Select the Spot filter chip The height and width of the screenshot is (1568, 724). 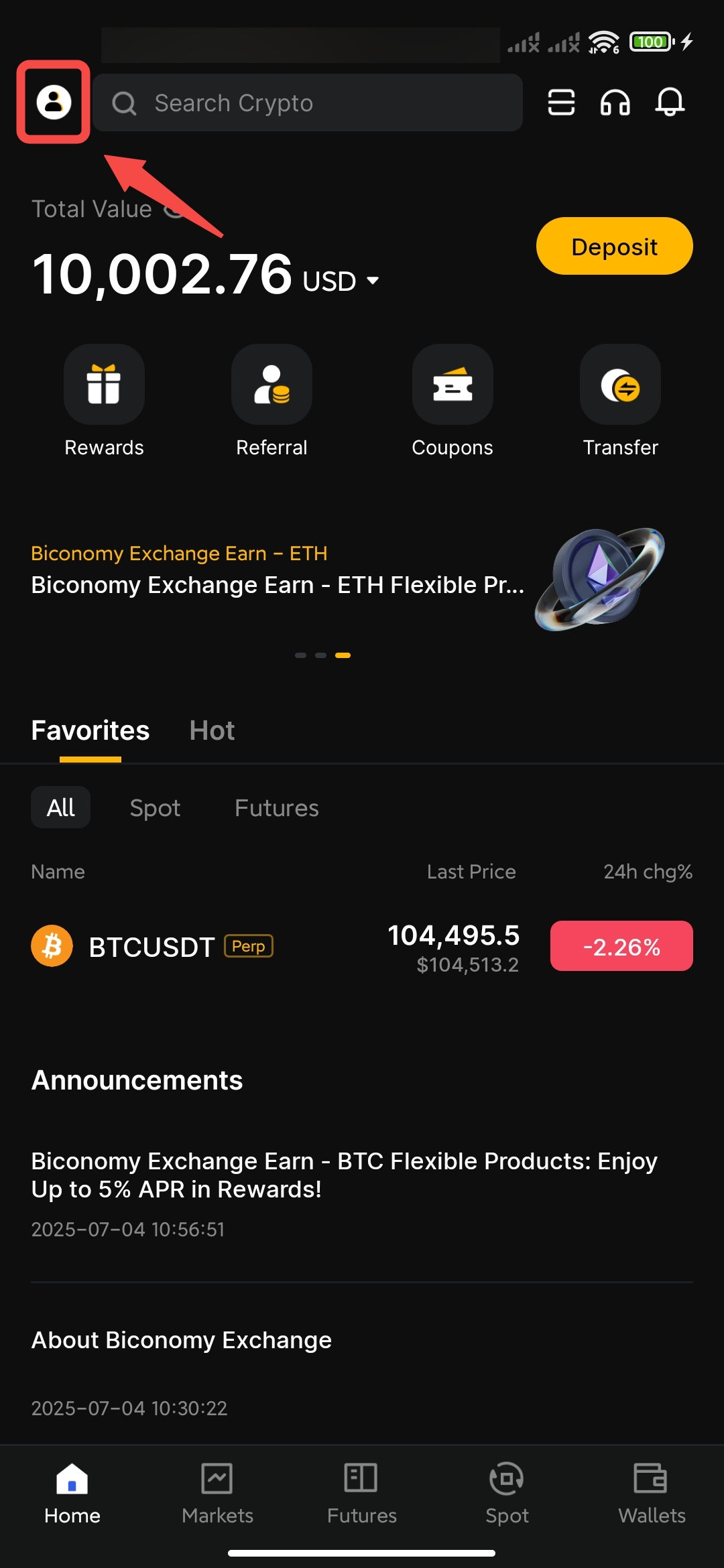(x=155, y=808)
